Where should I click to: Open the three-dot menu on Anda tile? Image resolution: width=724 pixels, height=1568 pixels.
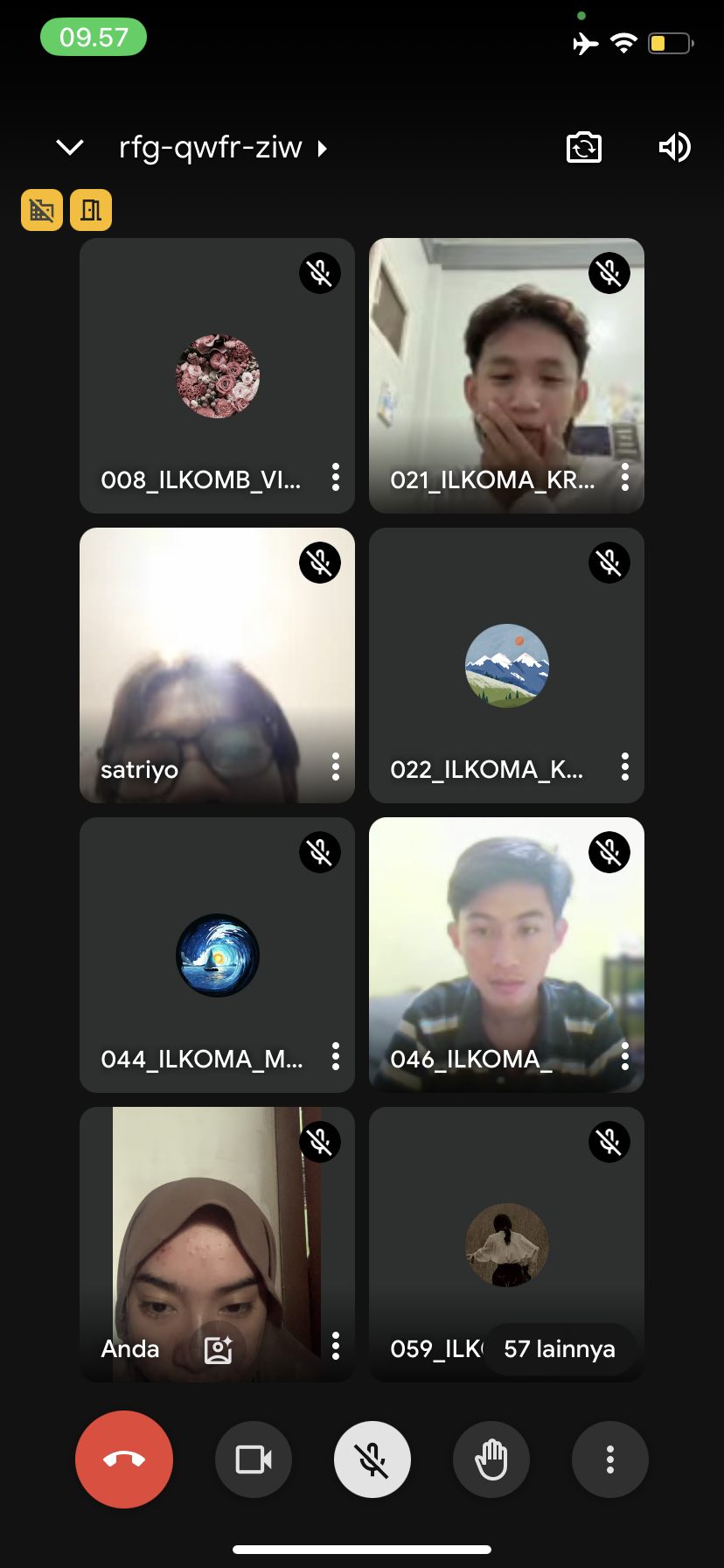click(x=336, y=1346)
